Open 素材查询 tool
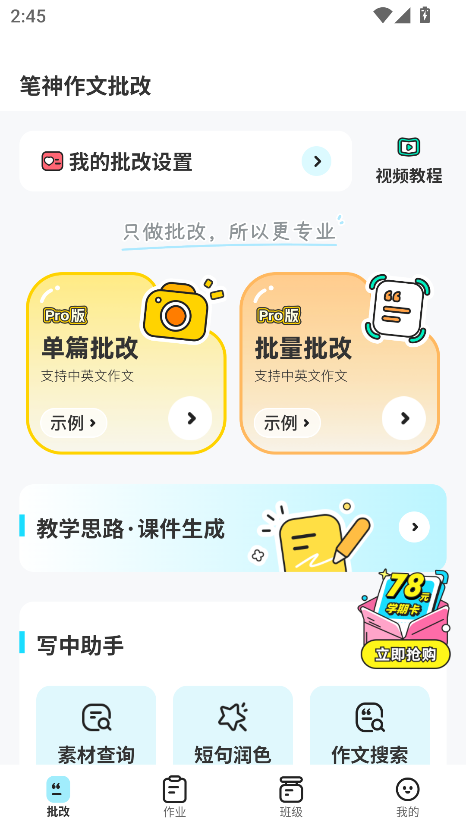This screenshot has height=828, width=466. point(96,726)
